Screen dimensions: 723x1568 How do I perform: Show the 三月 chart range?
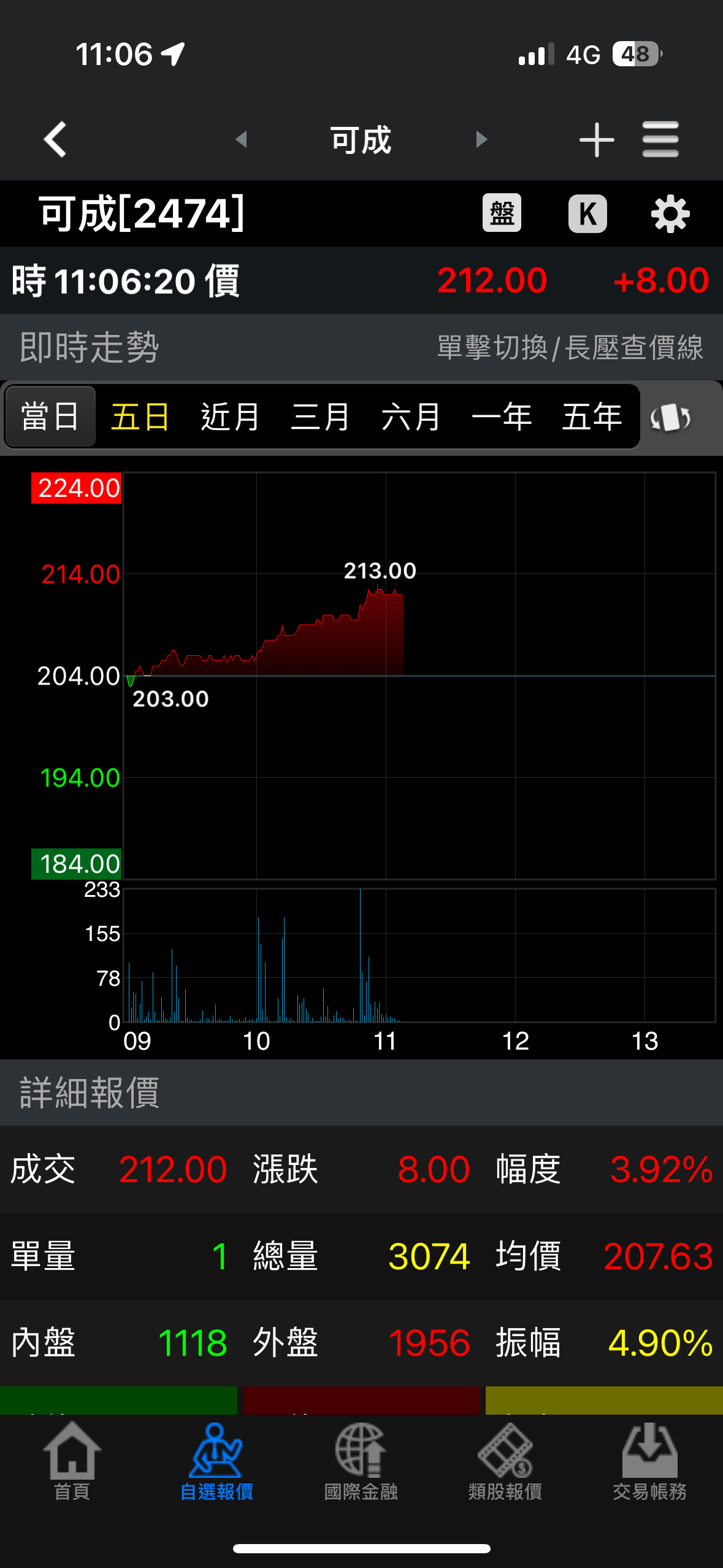click(320, 417)
